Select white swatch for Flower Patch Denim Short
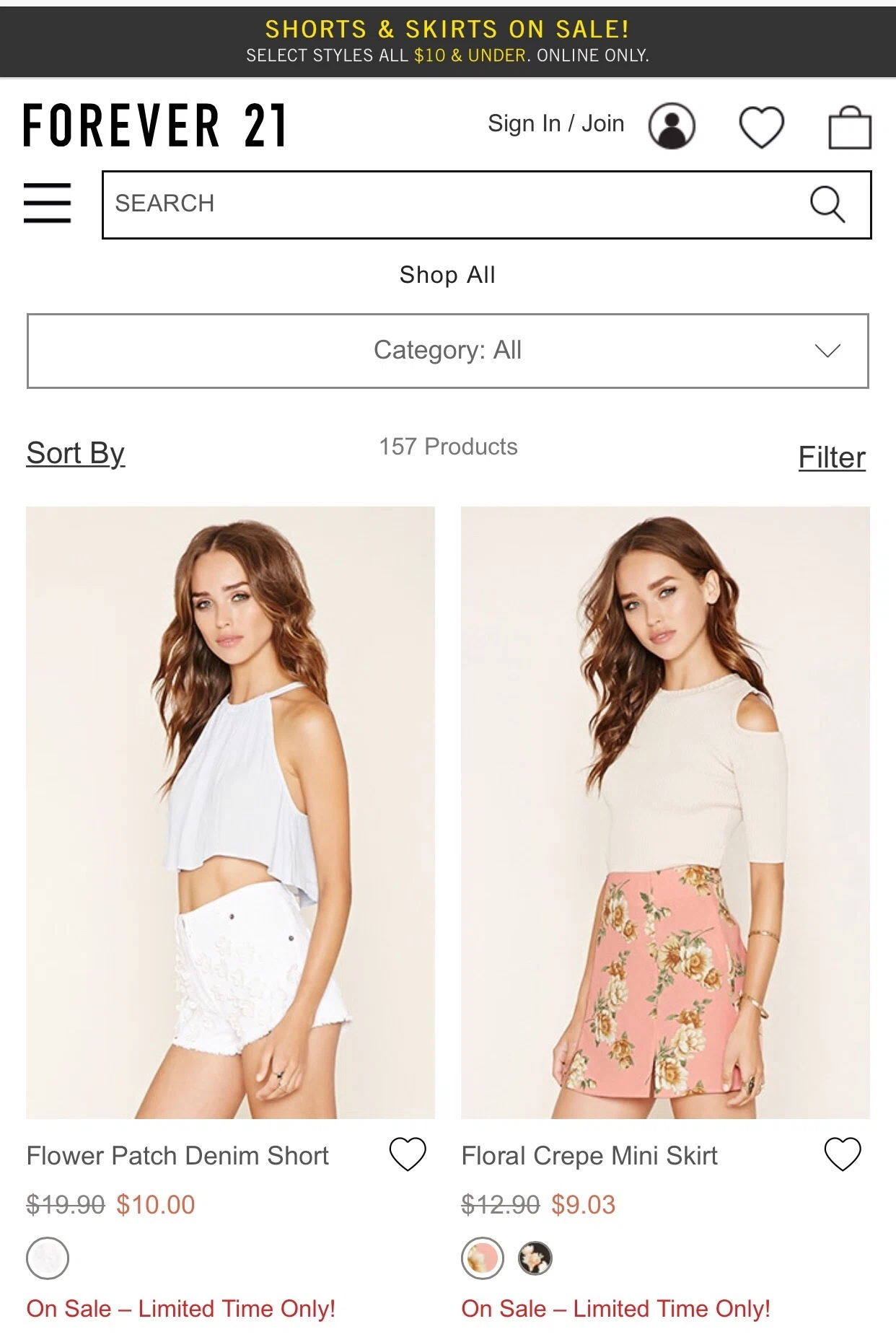The height and width of the screenshot is (1342, 896). [x=48, y=1258]
